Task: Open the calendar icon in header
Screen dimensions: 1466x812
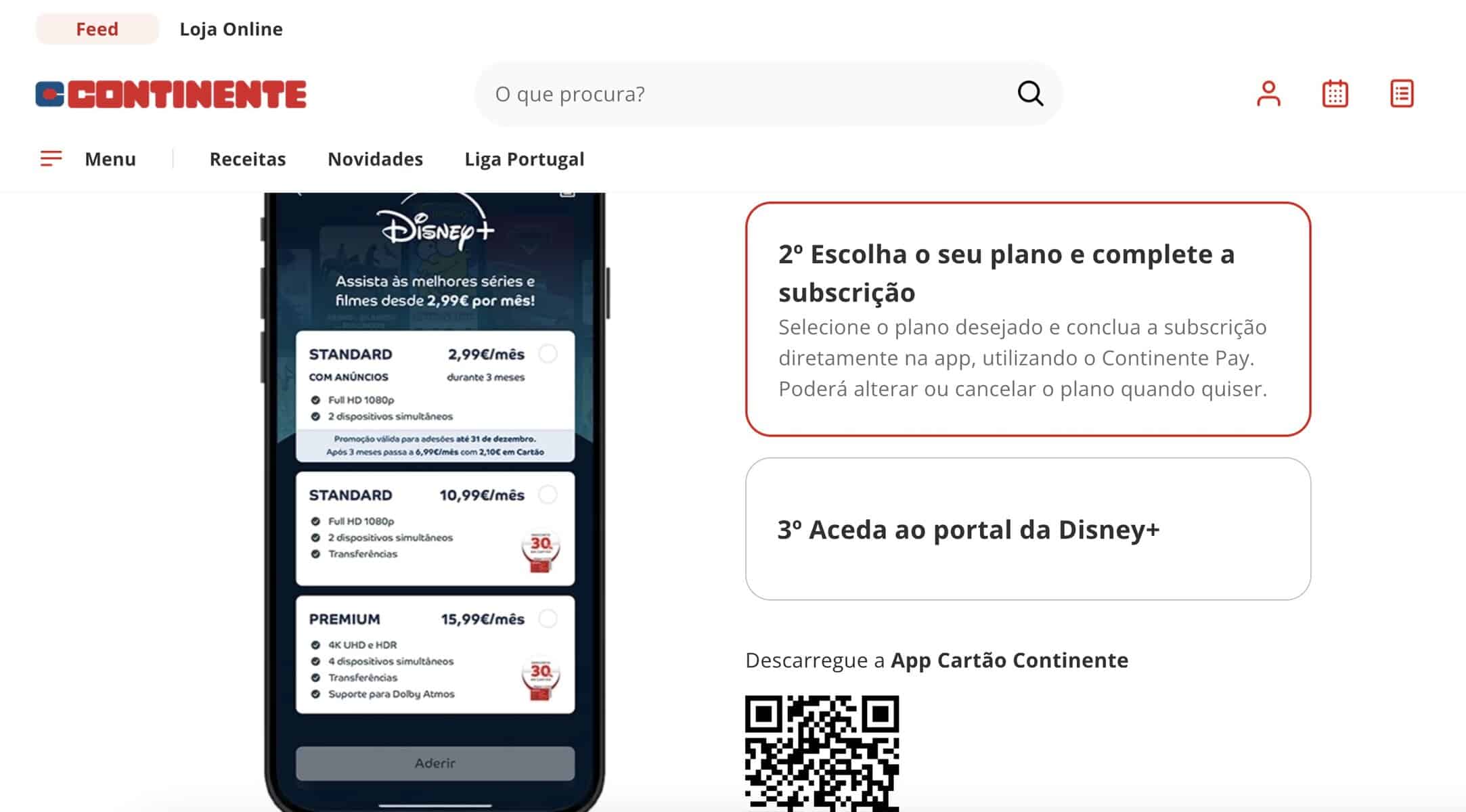Action: pyautogui.click(x=1335, y=94)
